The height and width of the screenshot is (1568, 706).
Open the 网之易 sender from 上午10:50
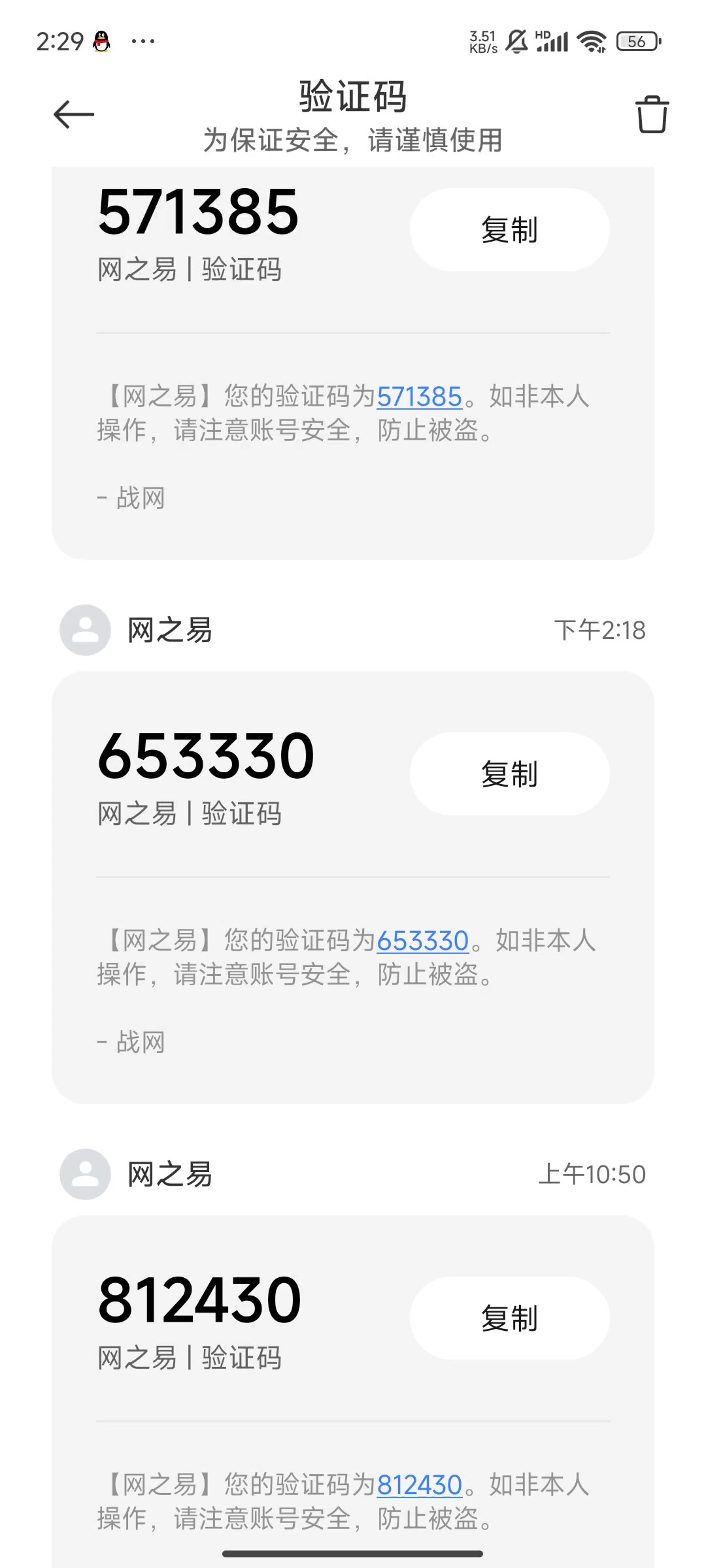coord(169,1175)
